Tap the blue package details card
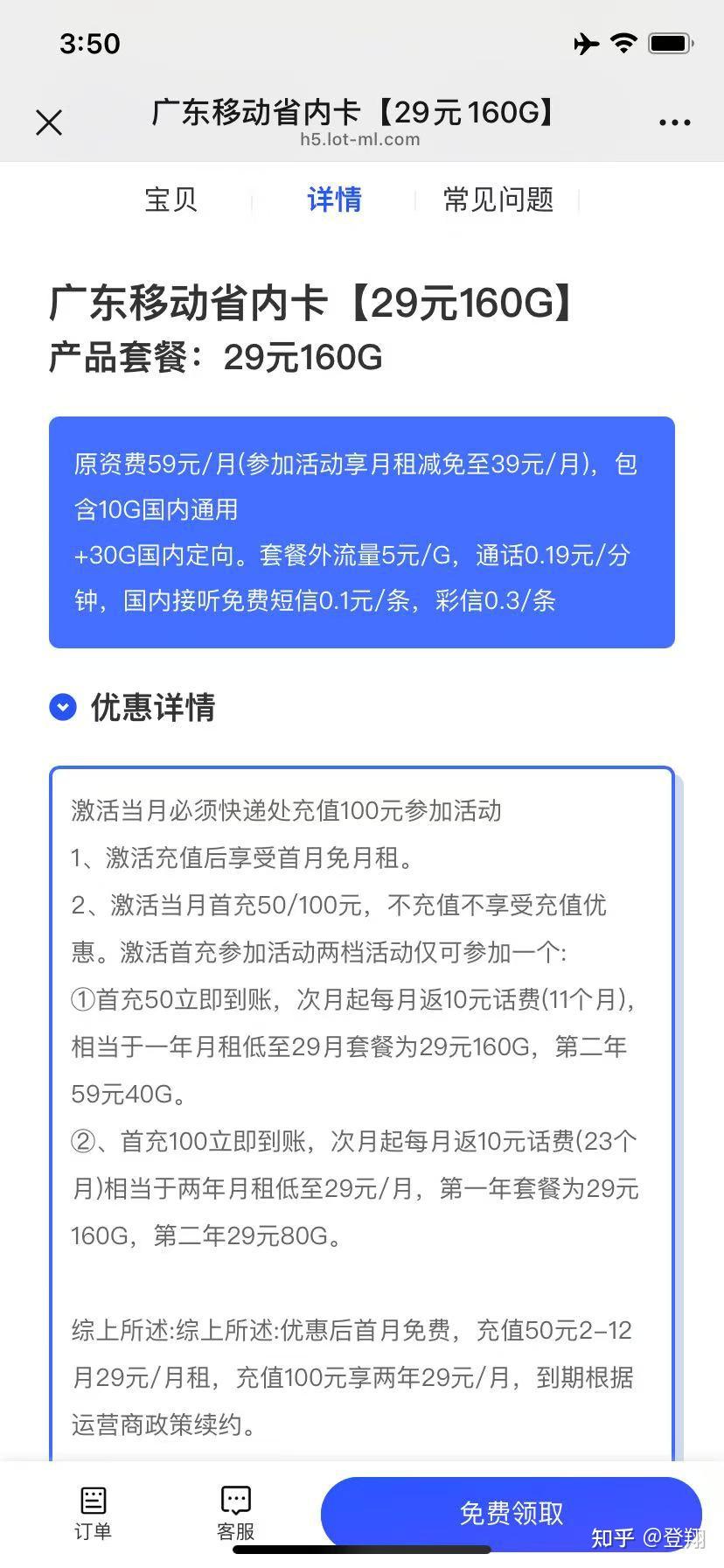 tap(362, 530)
